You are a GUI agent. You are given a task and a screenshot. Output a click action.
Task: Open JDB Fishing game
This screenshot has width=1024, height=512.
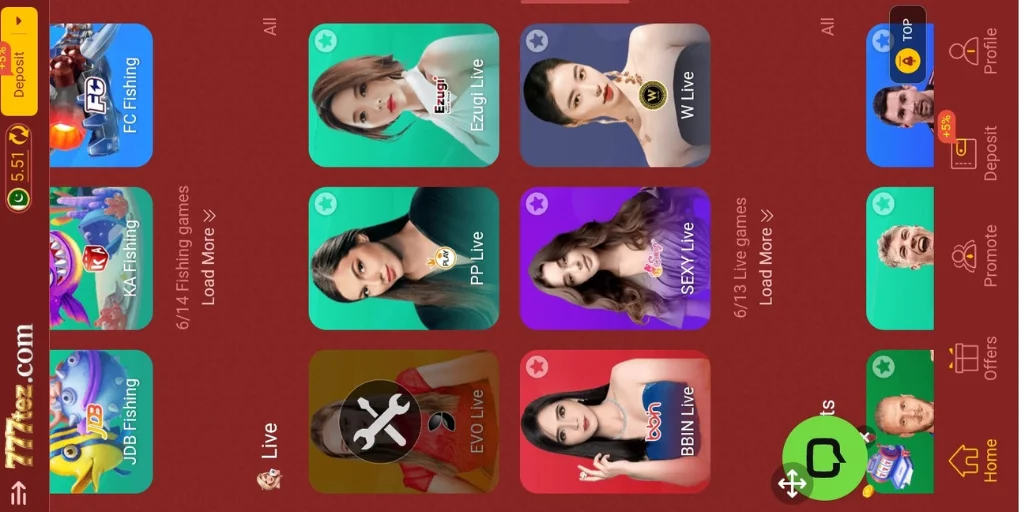click(x=101, y=421)
